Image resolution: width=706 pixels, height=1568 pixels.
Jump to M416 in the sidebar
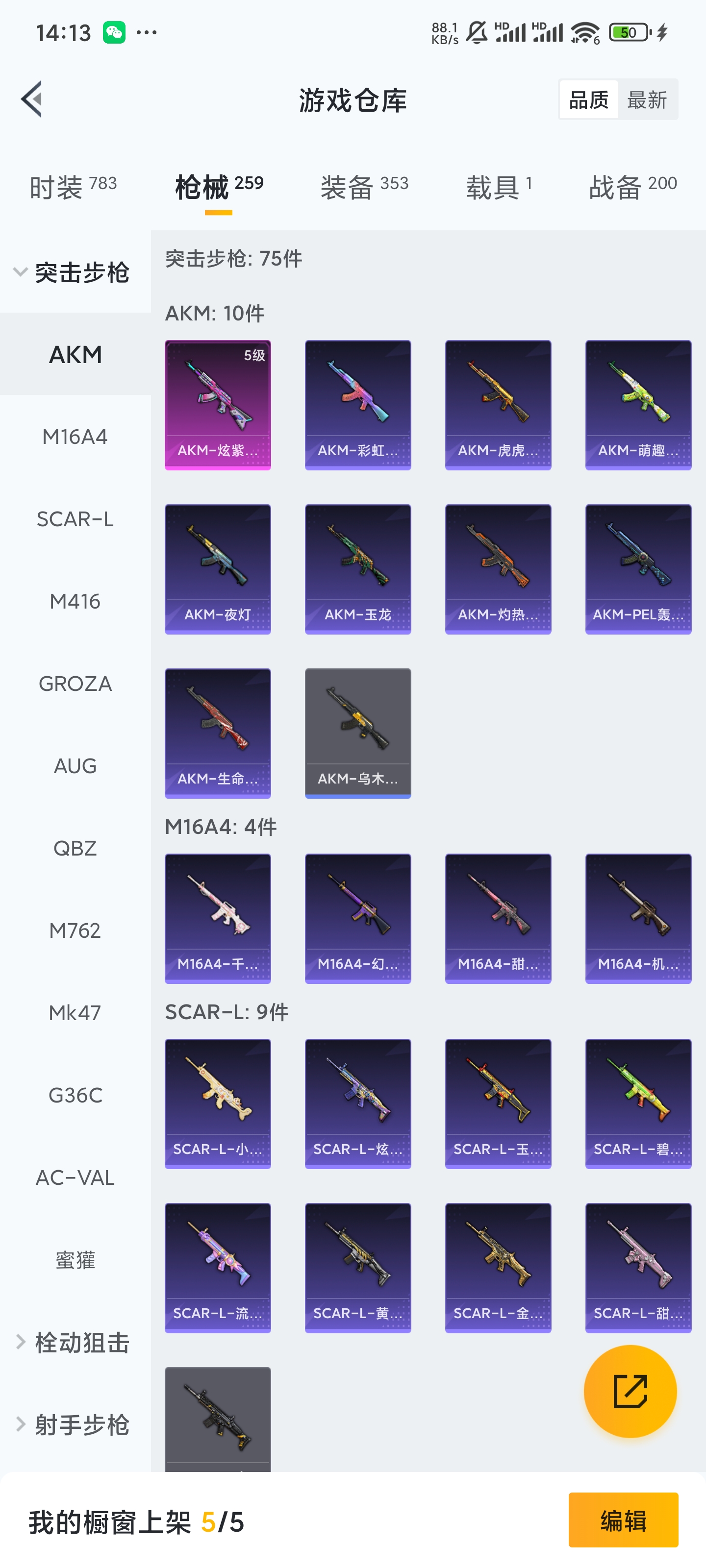(75, 601)
